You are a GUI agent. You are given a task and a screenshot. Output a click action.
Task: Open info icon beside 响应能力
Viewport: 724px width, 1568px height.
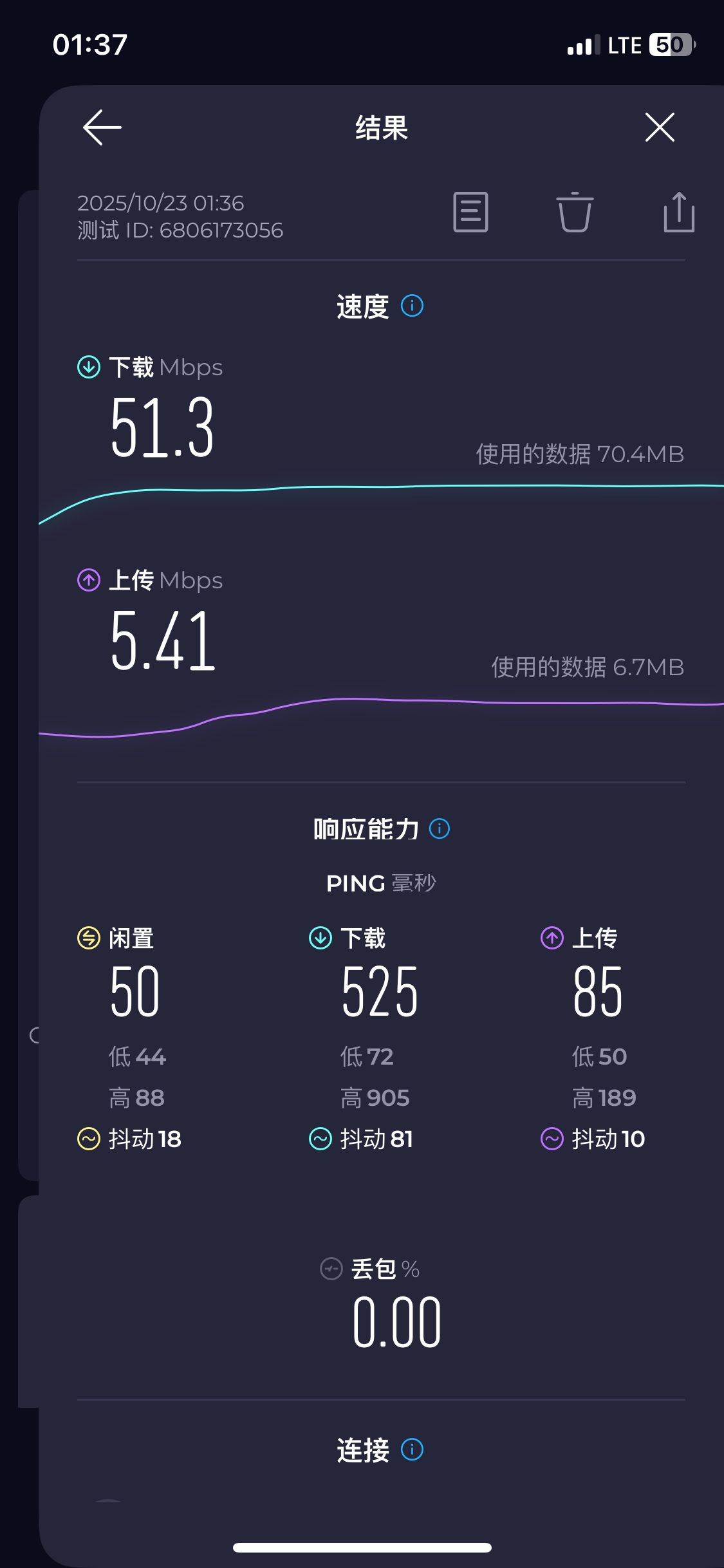440,828
